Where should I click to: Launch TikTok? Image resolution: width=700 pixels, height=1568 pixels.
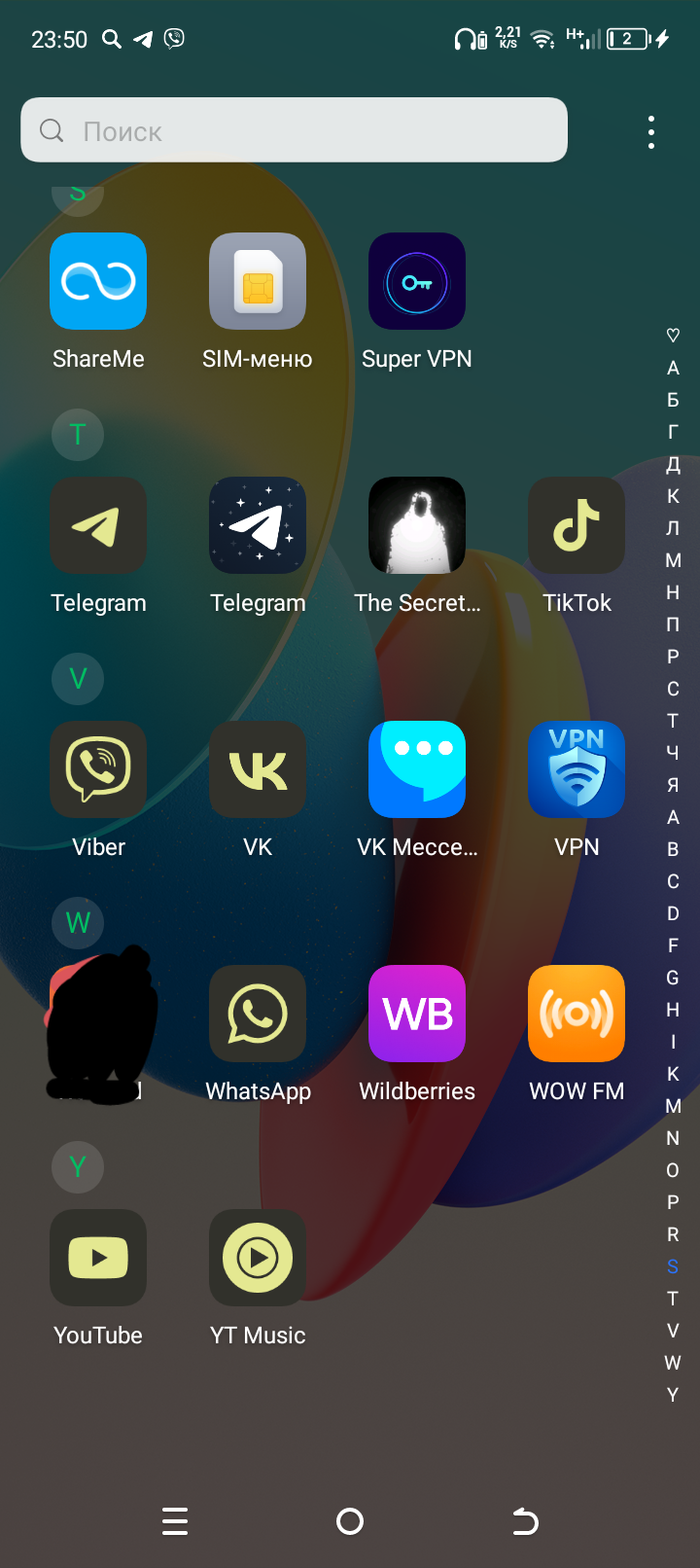coord(577,526)
